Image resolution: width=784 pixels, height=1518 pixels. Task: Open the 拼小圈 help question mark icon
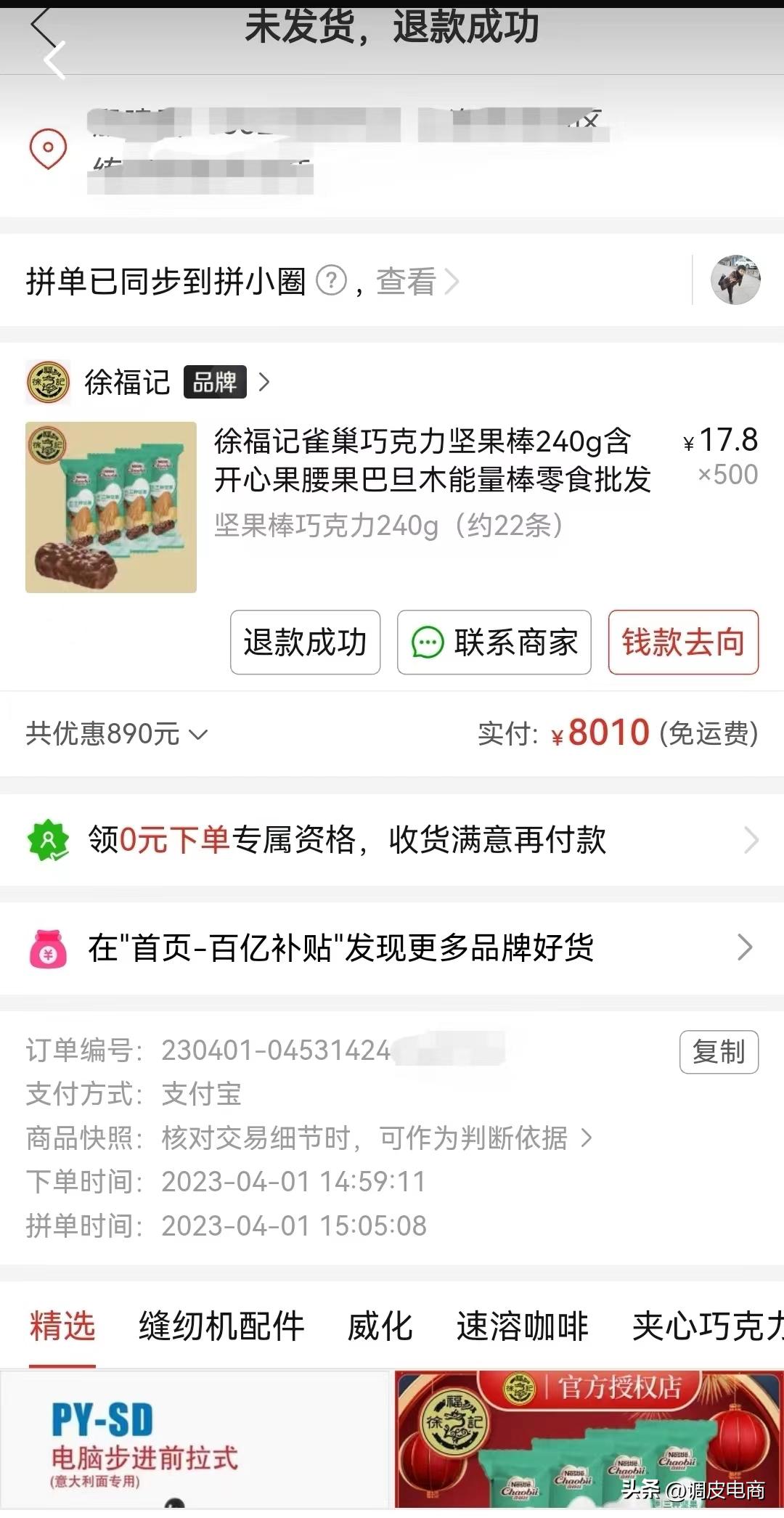point(332,282)
